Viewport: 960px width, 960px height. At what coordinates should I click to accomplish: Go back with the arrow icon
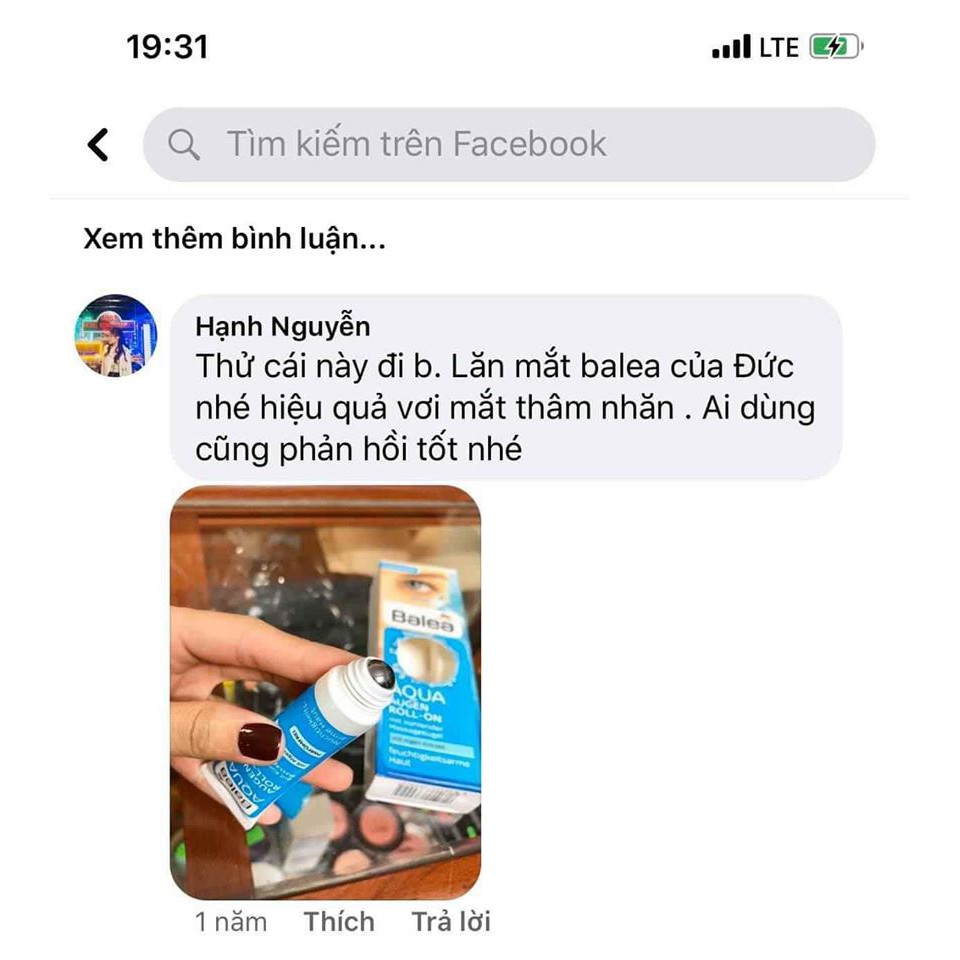[x=98, y=145]
